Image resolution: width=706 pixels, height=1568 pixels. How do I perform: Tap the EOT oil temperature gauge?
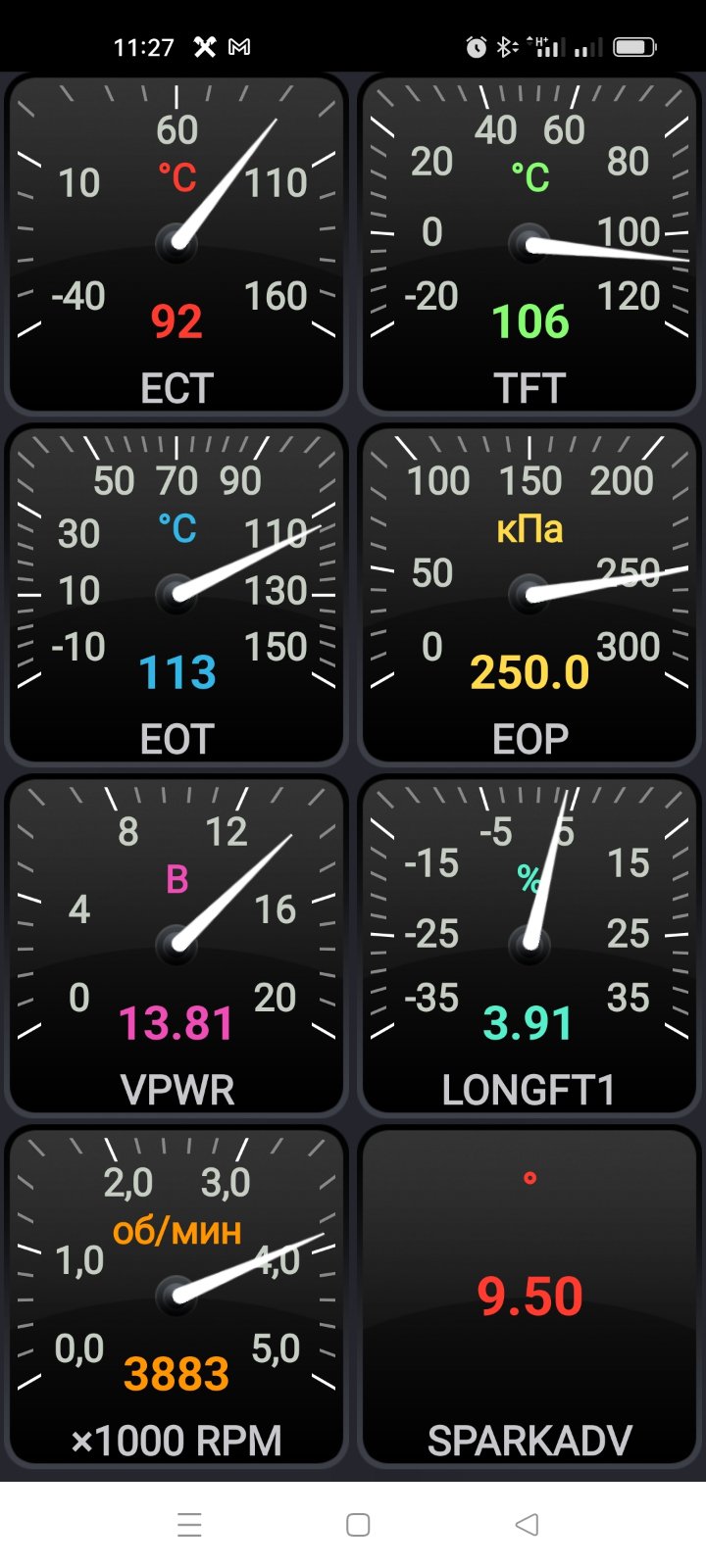pyautogui.click(x=176, y=595)
